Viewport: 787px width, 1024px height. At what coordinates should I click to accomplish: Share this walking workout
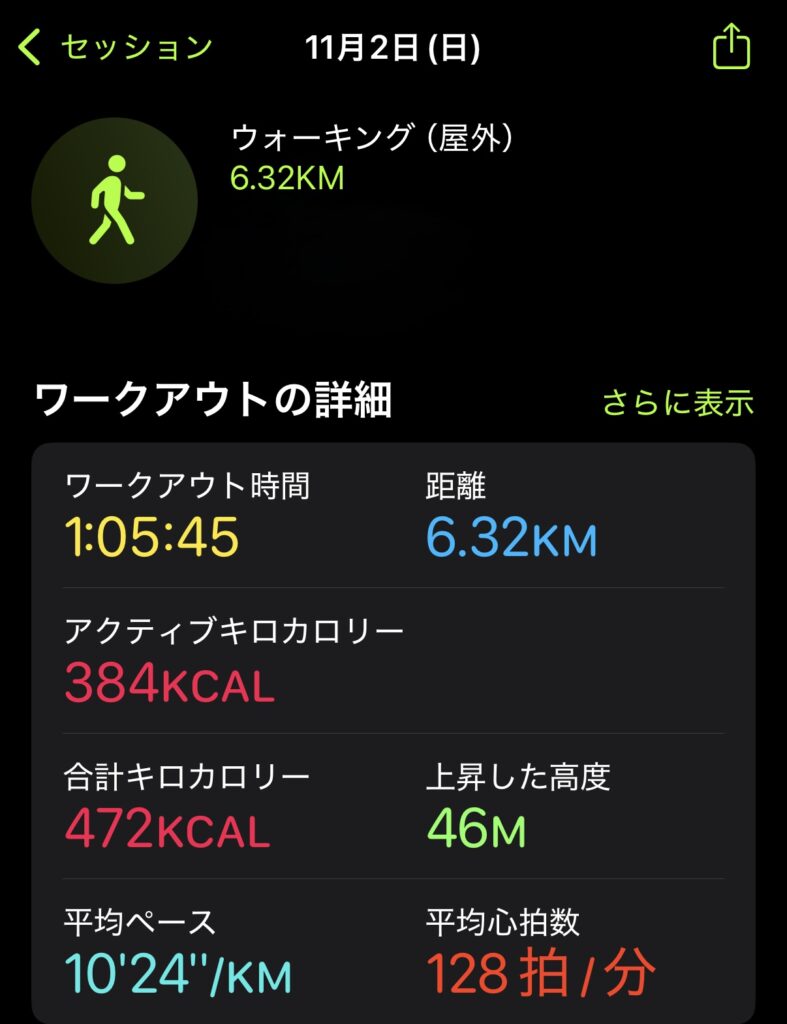731,47
